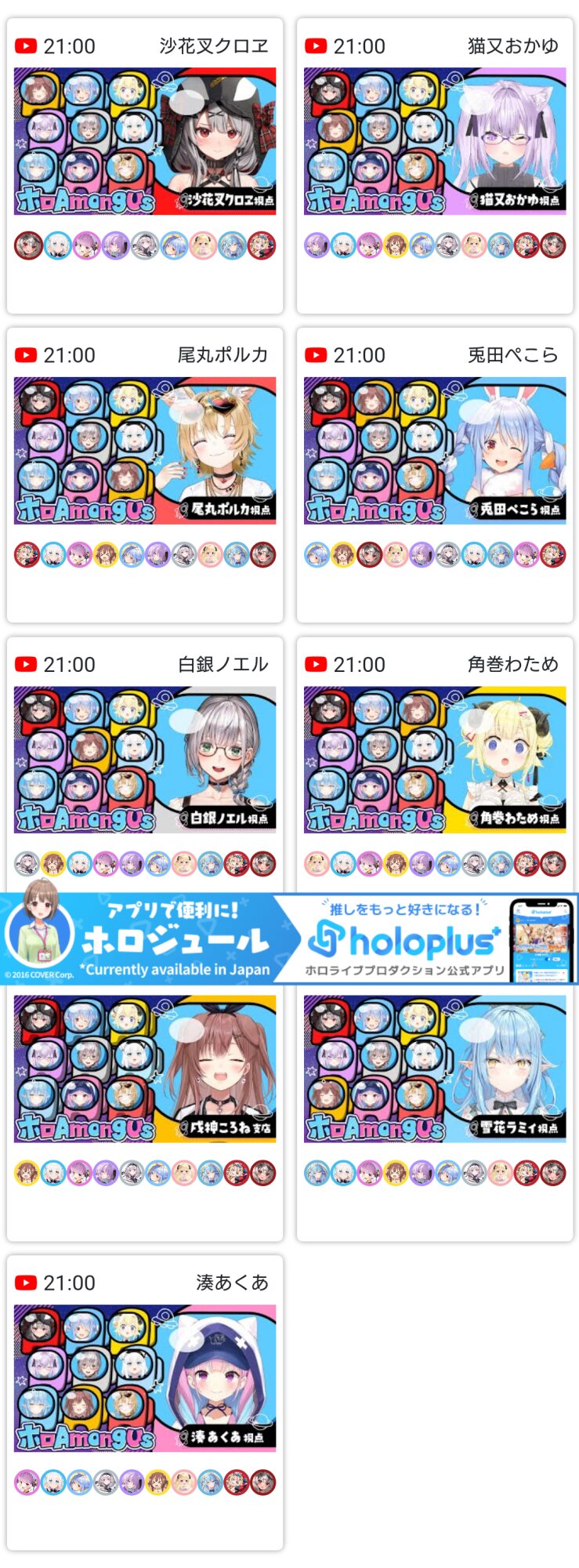Select 尾丸ポルカ's 21:00 stream
The height and width of the screenshot is (1568, 579).
(145, 451)
